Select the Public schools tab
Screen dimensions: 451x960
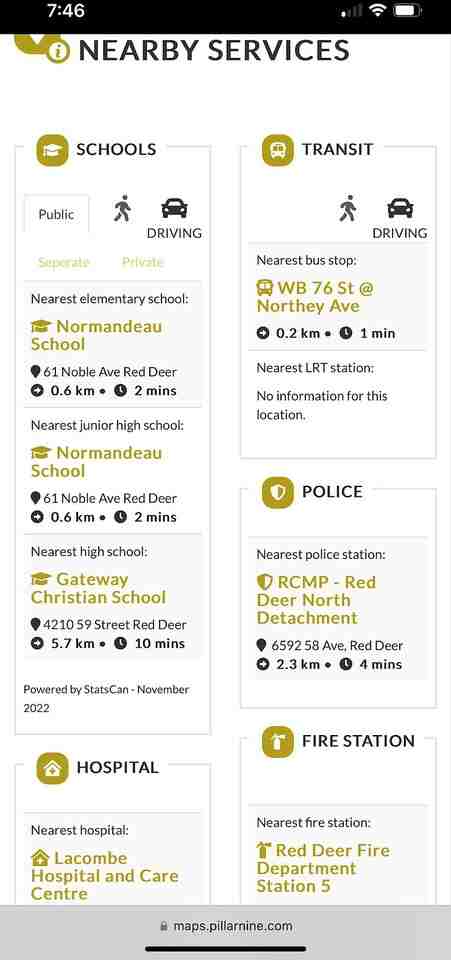pyautogui.click(x=56, y=214)
